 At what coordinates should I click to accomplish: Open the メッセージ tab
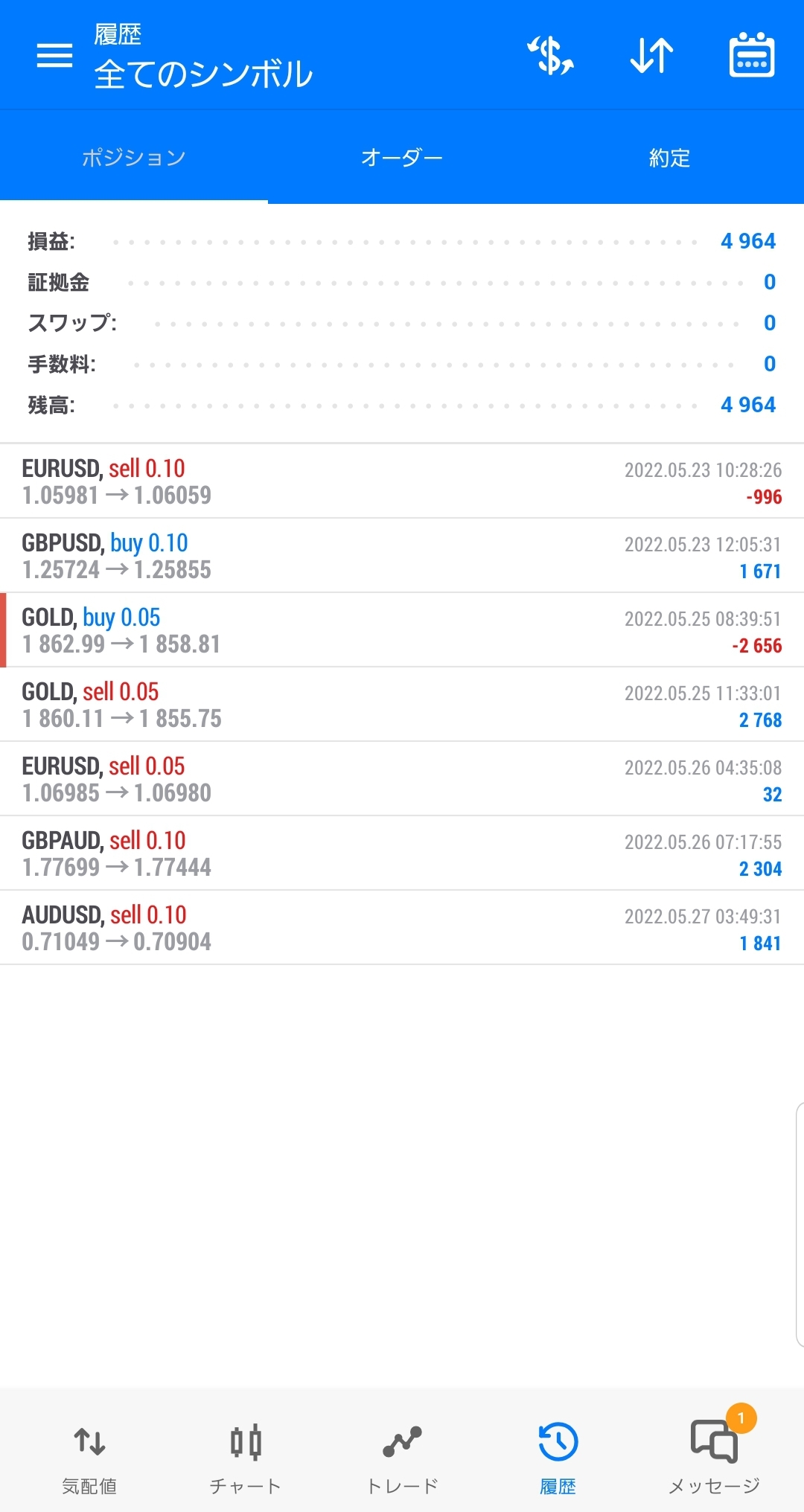coord(714,1457)
